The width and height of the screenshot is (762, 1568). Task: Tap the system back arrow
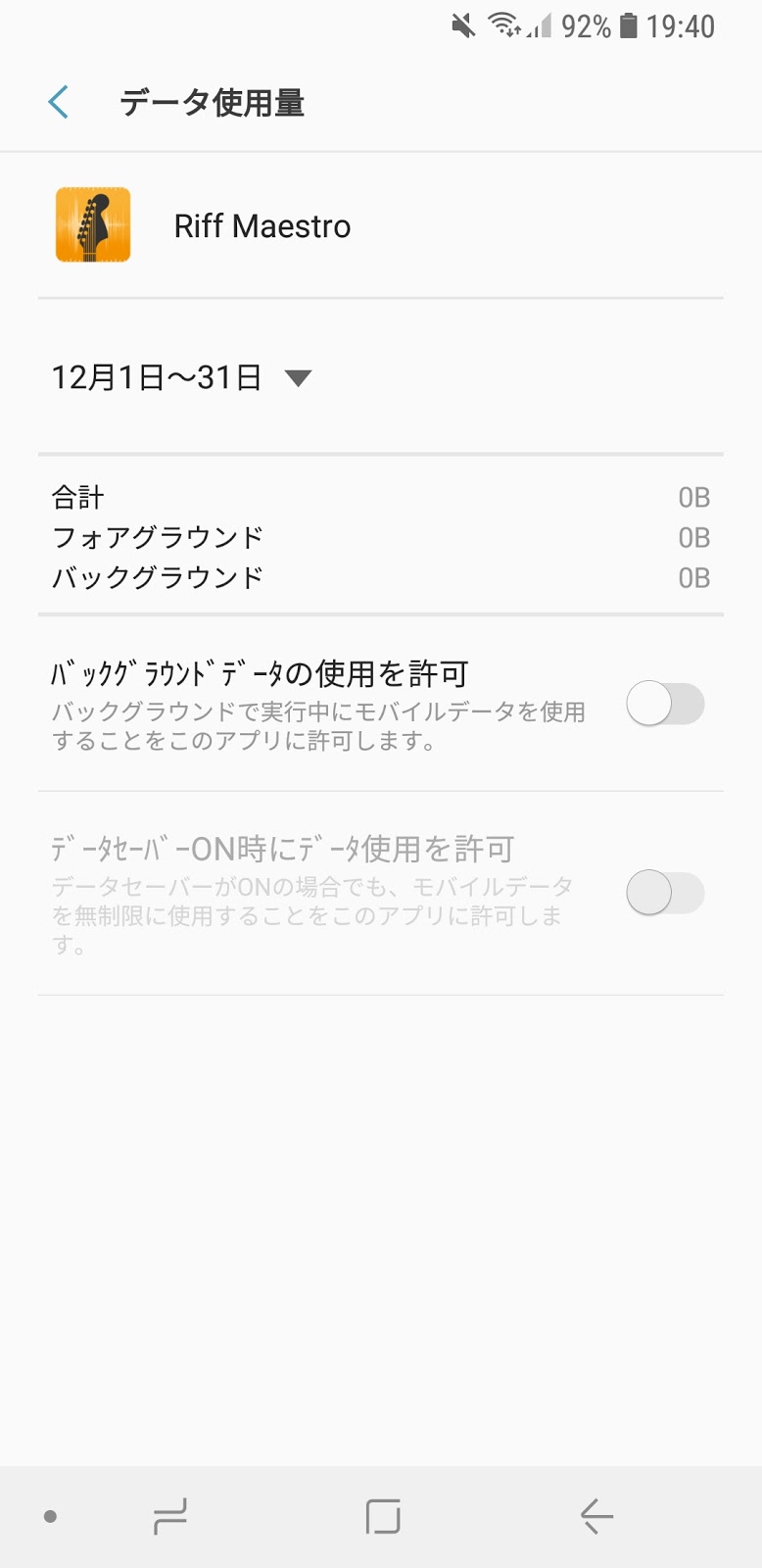pos(595,1516)
